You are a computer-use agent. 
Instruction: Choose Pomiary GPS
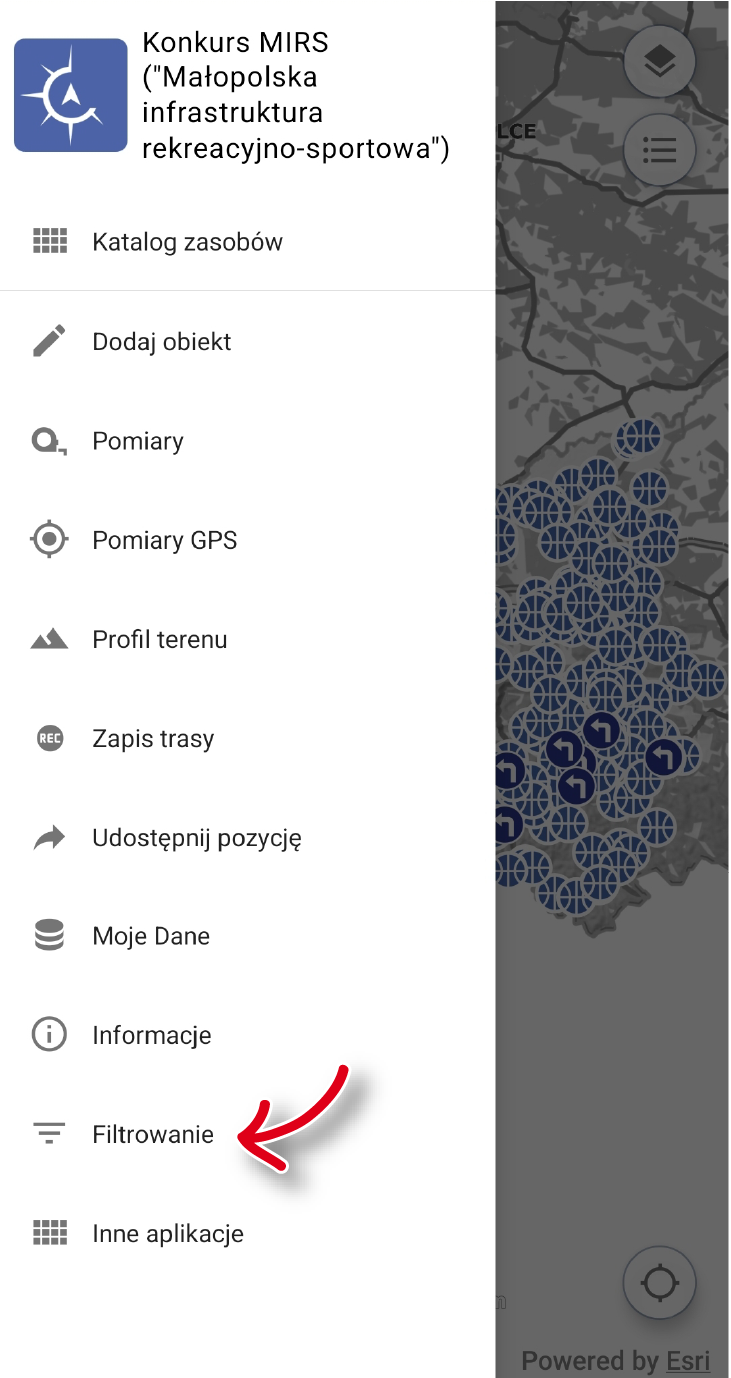[247, 540]
